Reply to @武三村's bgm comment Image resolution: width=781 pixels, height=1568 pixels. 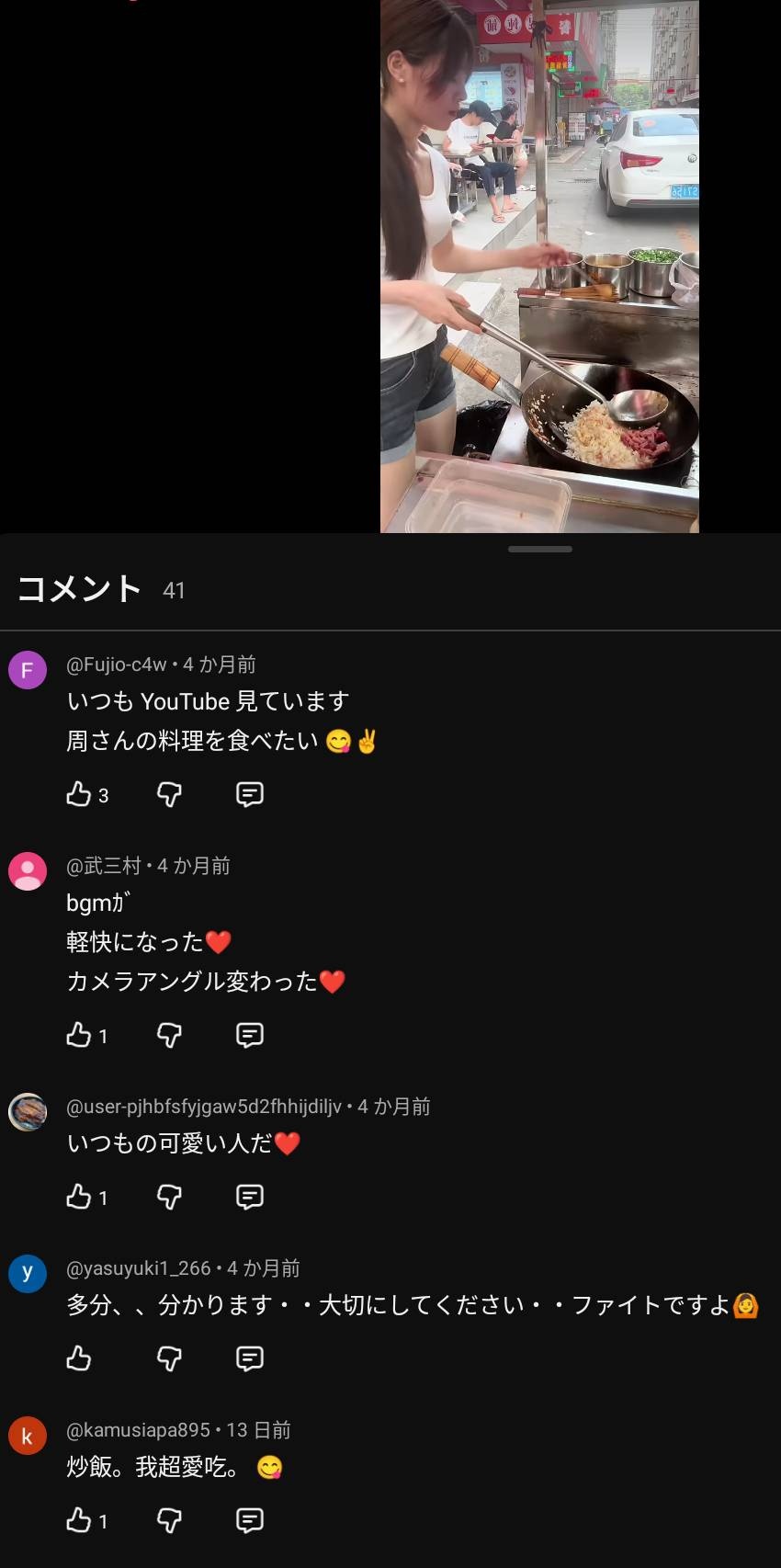point(250,1035)
